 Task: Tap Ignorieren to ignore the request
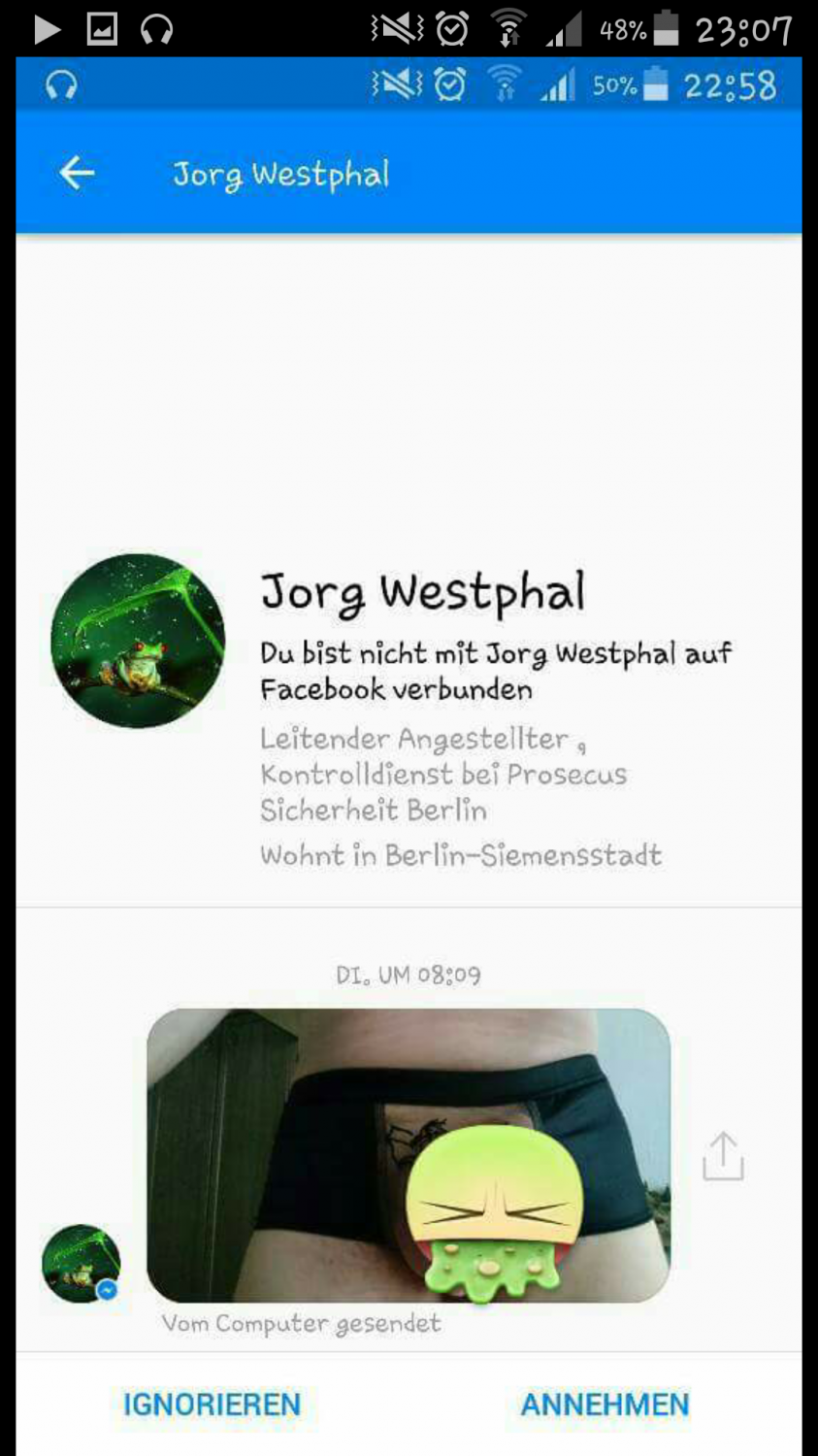click(x=212, y=1404)
